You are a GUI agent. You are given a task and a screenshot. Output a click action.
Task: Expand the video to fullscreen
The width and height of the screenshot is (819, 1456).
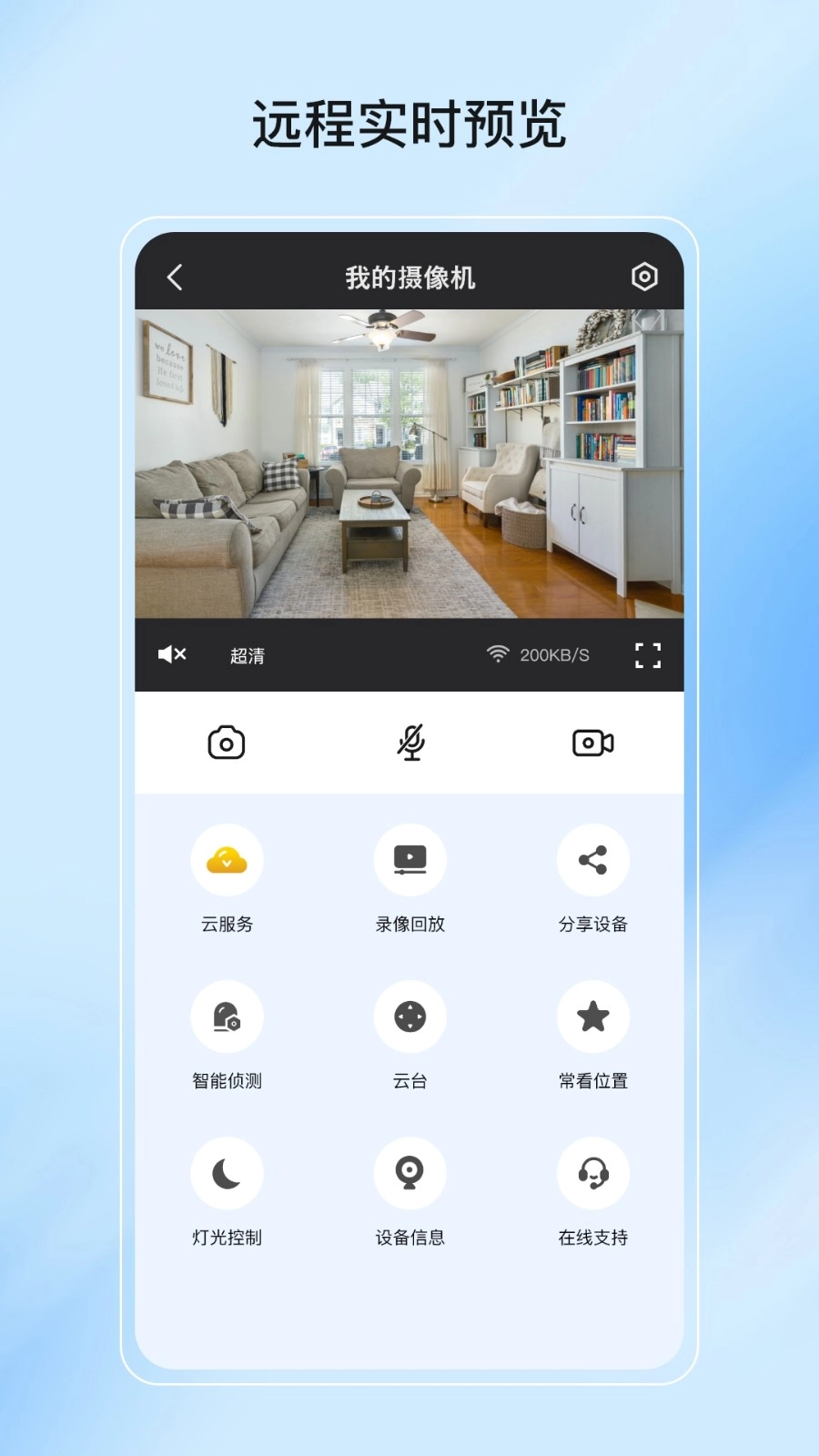pos(648,654)
